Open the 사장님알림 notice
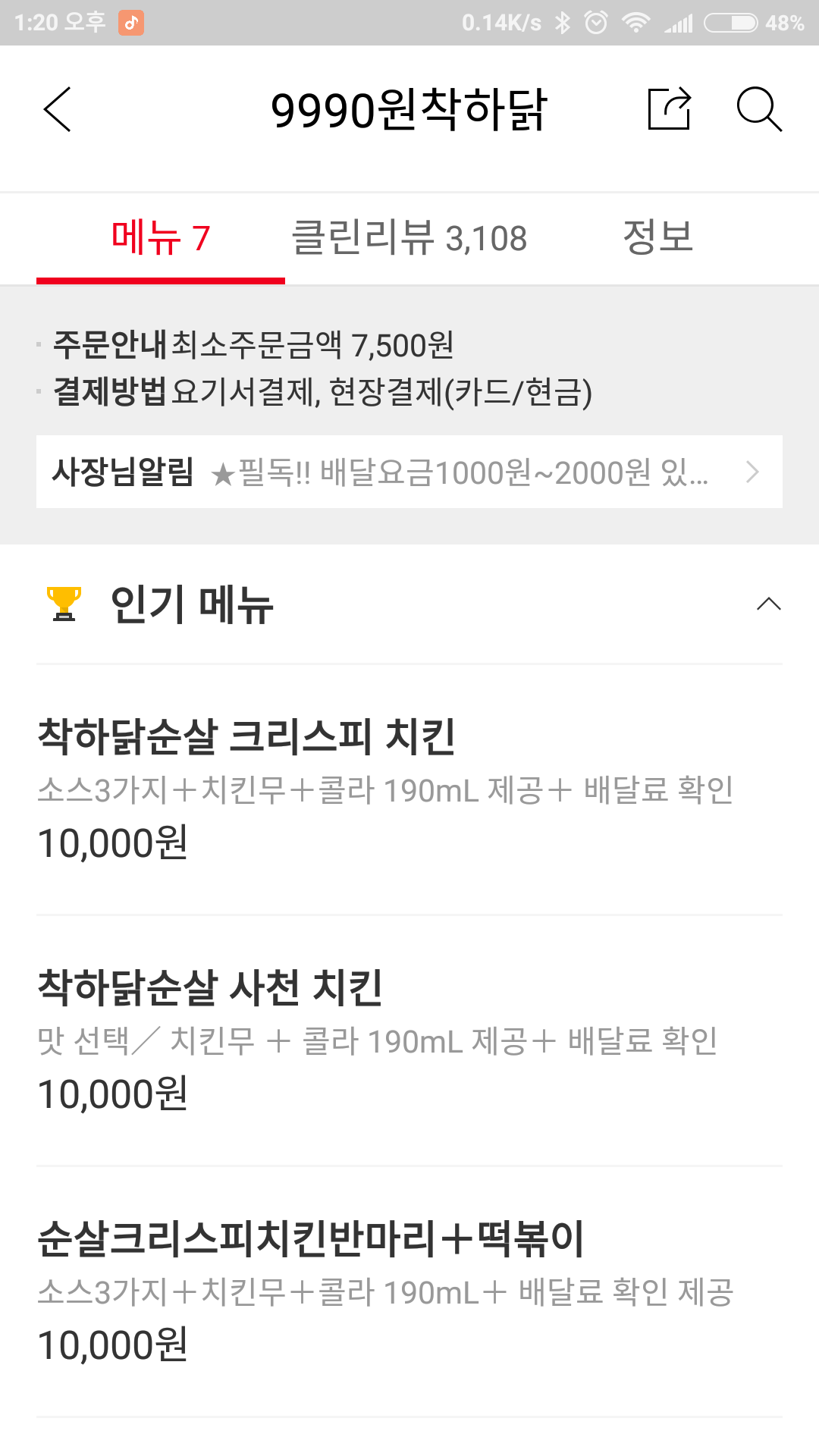 (x=409, y=472)
